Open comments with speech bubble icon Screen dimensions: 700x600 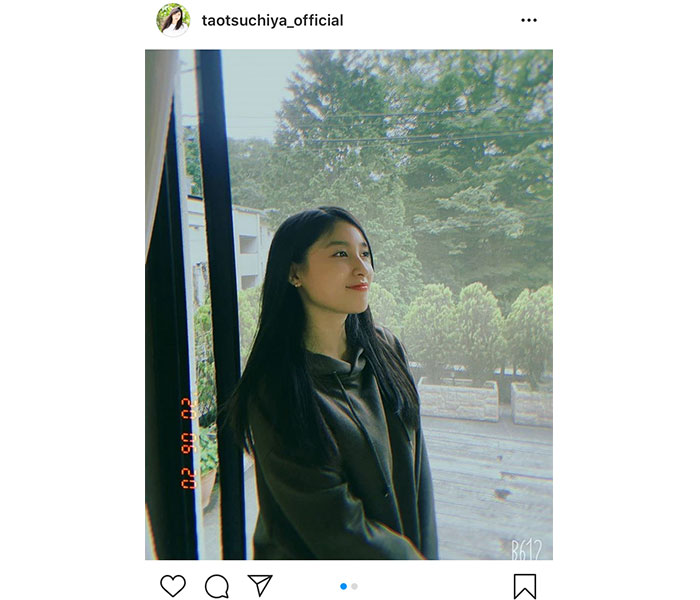click(216, 586)
